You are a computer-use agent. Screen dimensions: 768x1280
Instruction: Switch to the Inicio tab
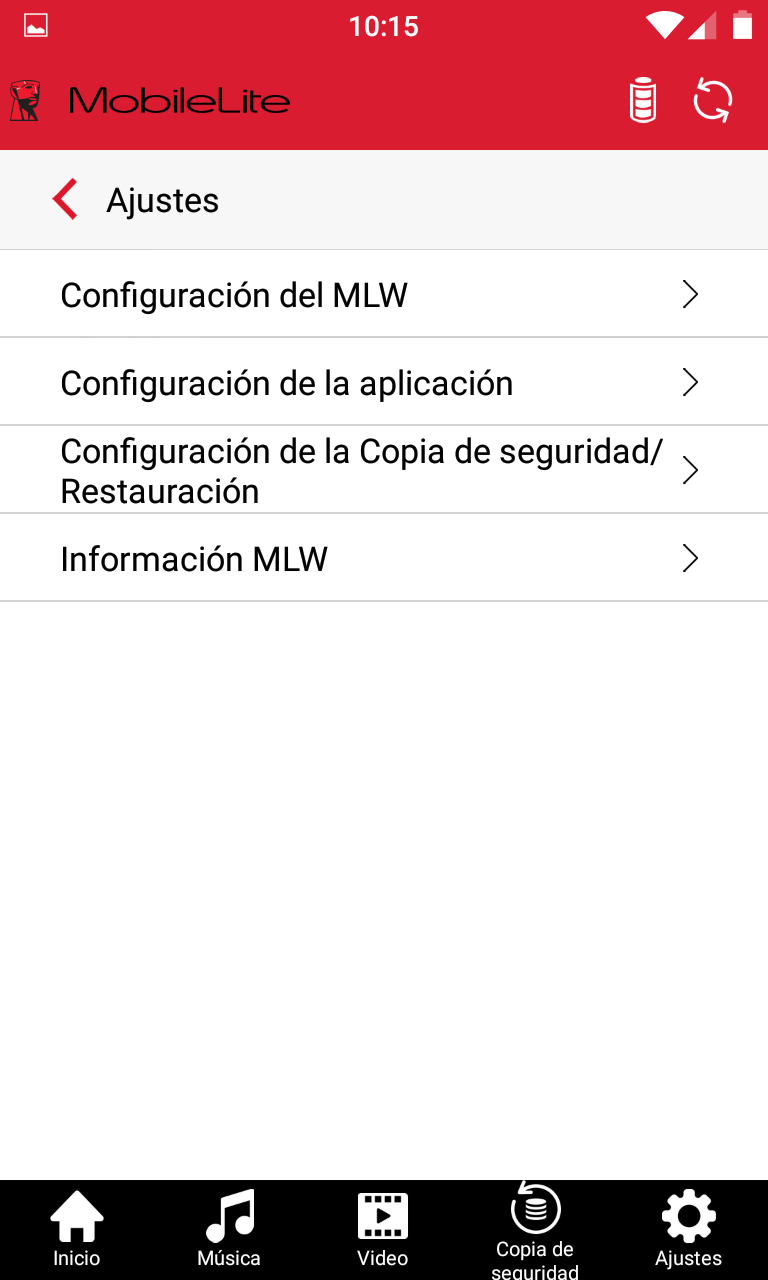(77, 1230)
